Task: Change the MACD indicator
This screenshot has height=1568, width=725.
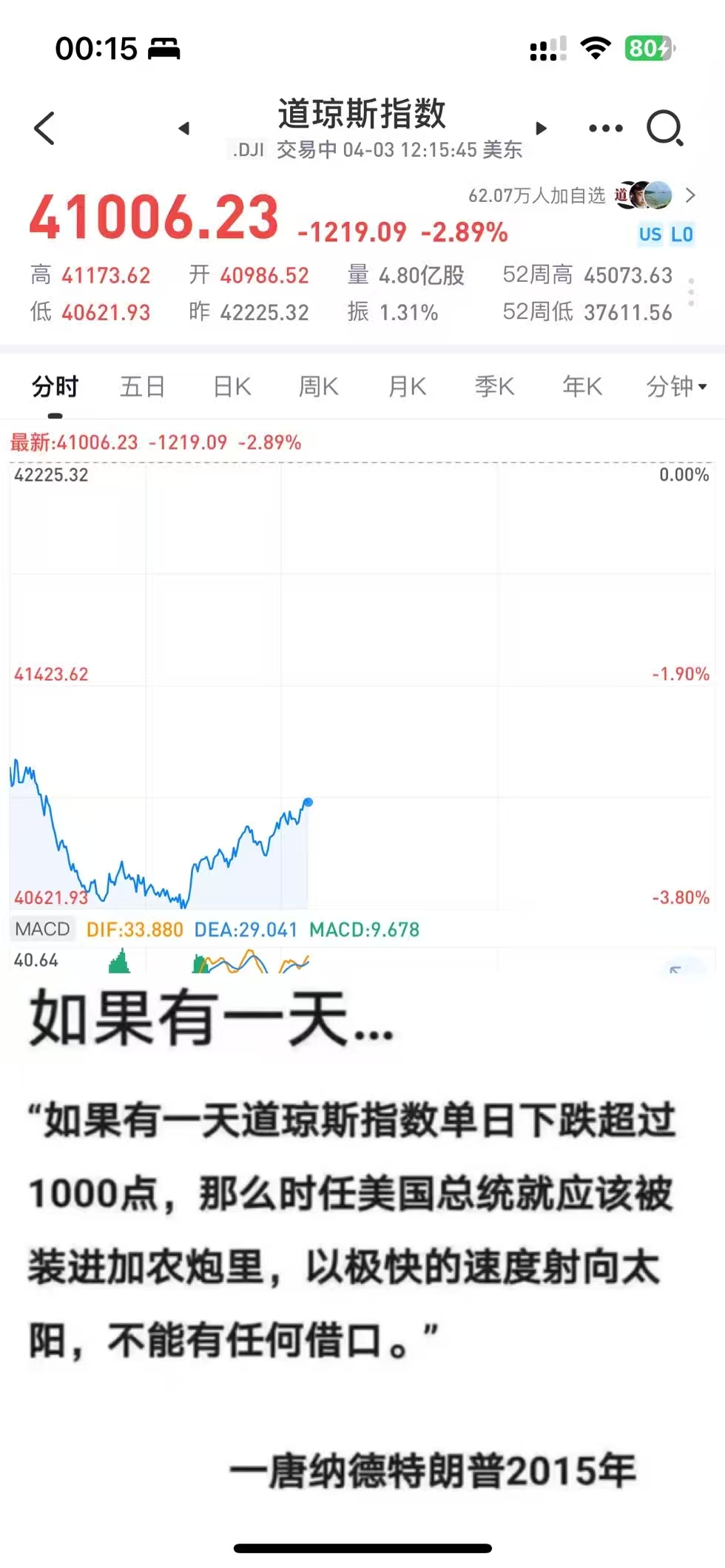Action: point(42,929)
